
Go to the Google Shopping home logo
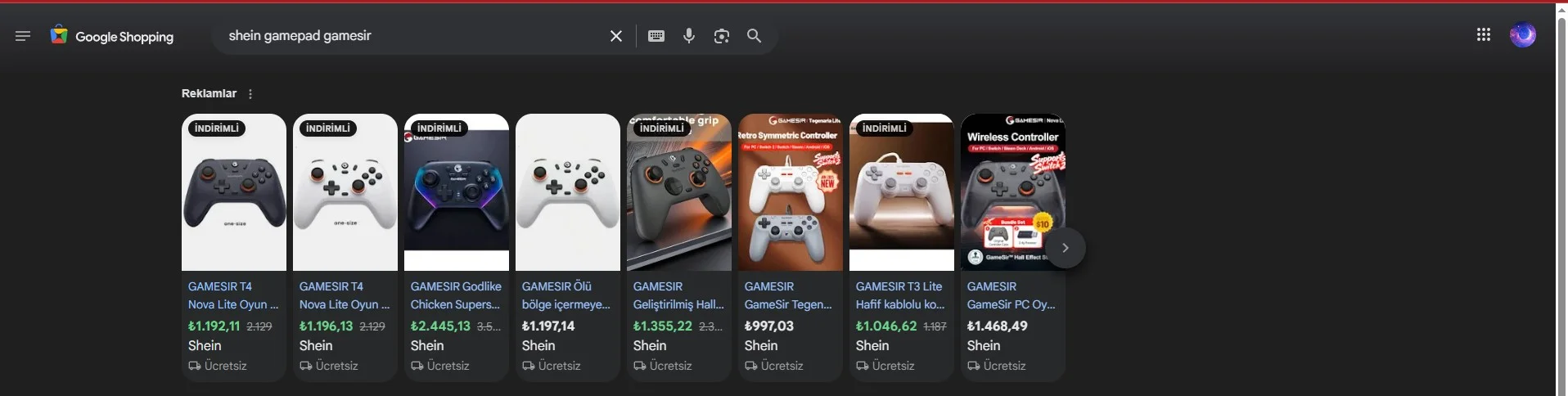112,36
